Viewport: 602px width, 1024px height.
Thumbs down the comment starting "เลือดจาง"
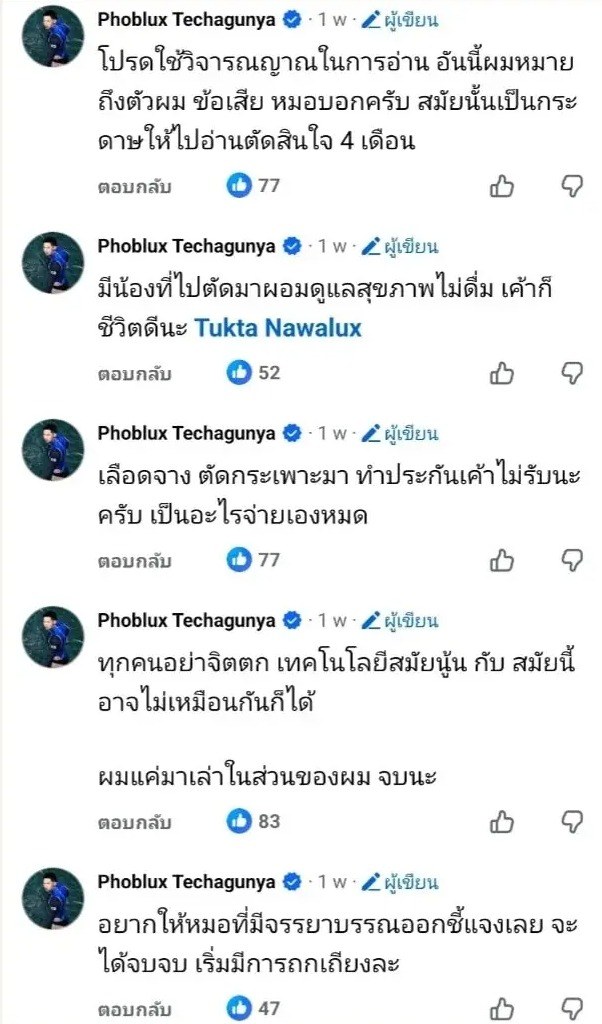571,560
